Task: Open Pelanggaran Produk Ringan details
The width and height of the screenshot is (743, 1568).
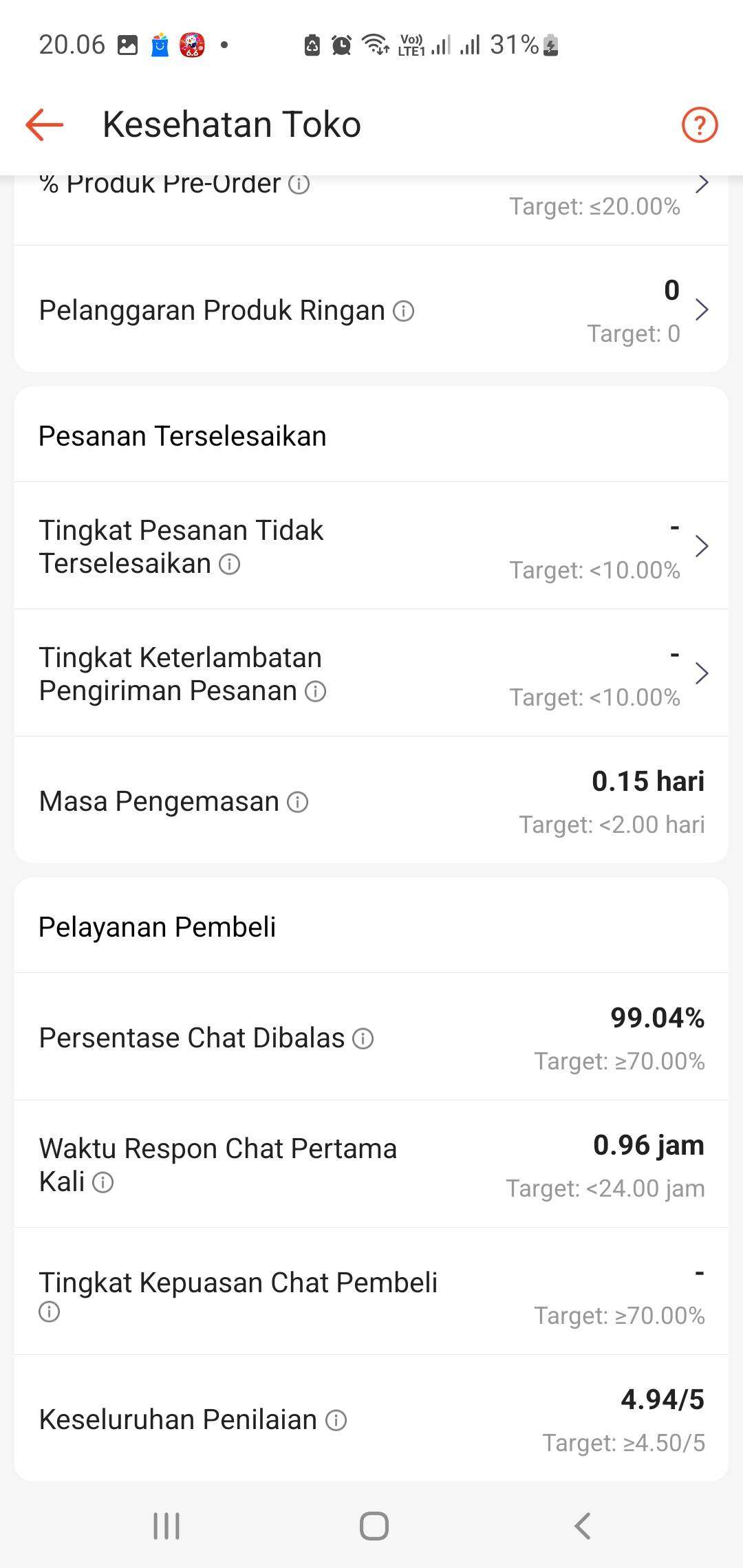Action: 371,309
